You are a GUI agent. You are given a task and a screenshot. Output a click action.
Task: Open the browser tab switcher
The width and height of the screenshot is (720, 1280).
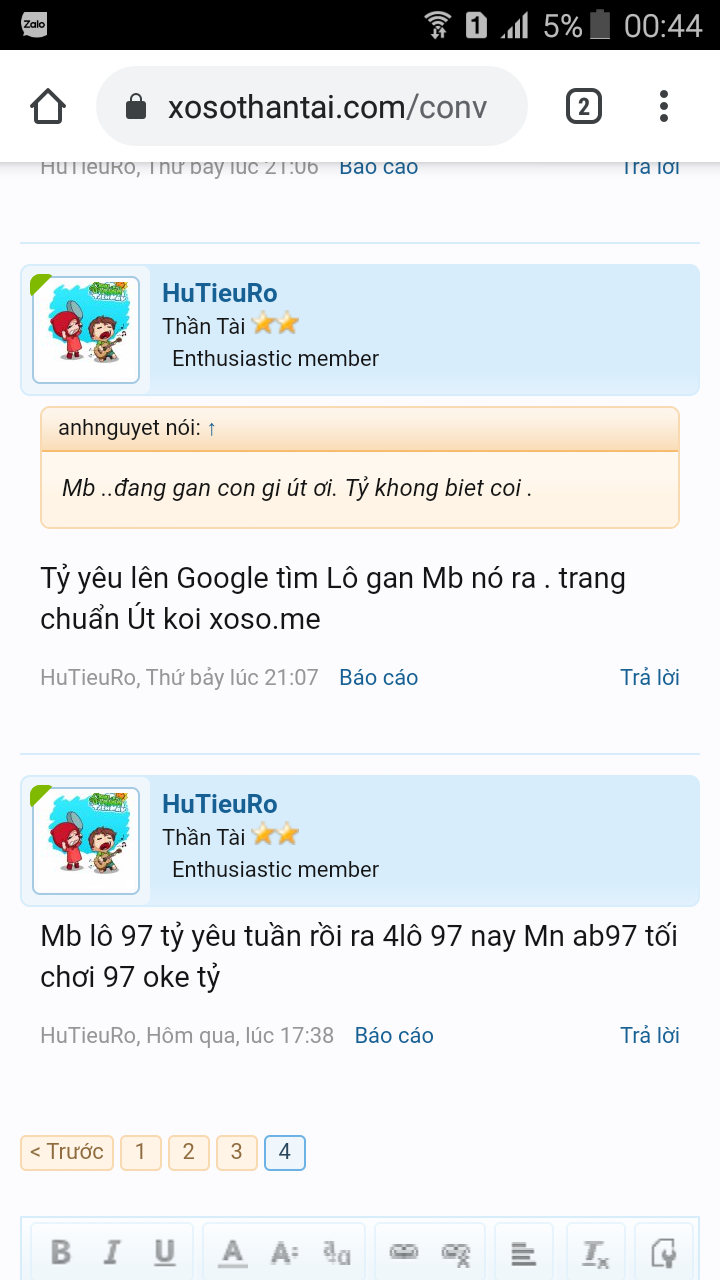point(584,106)
